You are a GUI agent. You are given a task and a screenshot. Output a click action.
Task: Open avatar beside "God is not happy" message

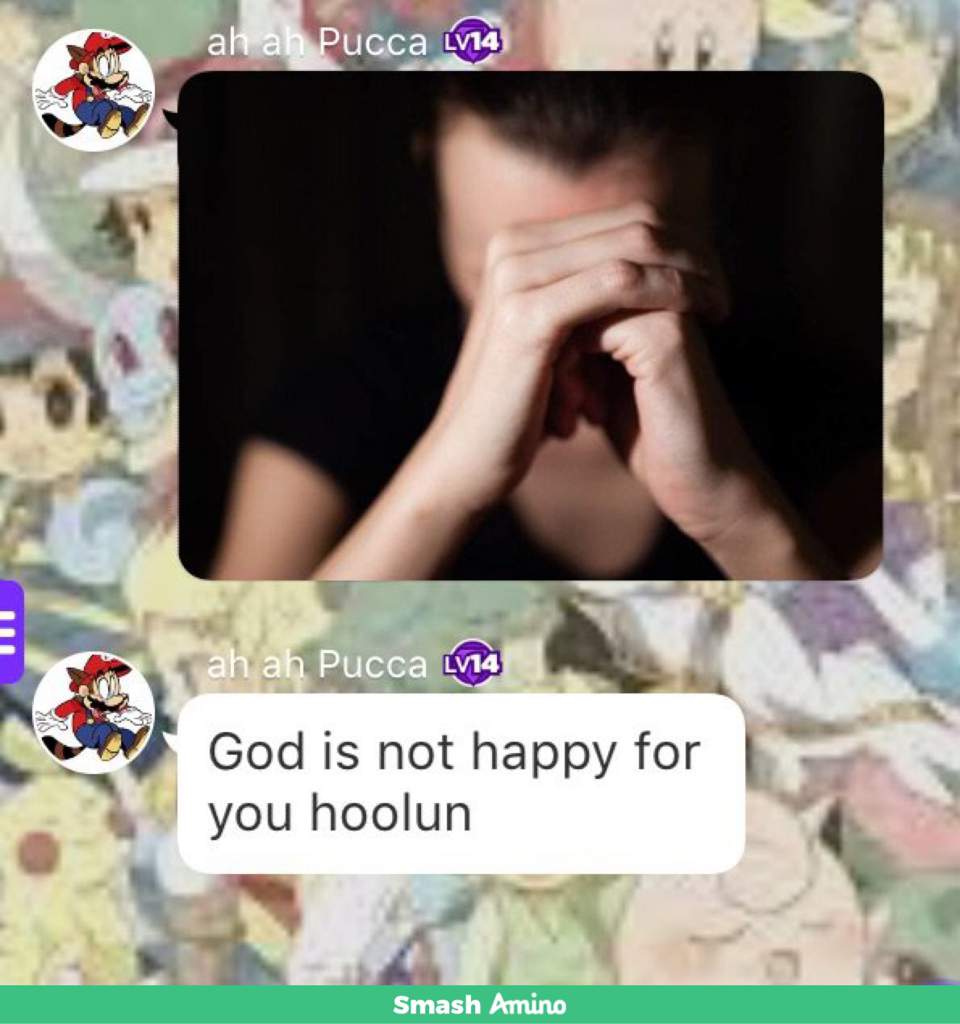click(93, 713)
